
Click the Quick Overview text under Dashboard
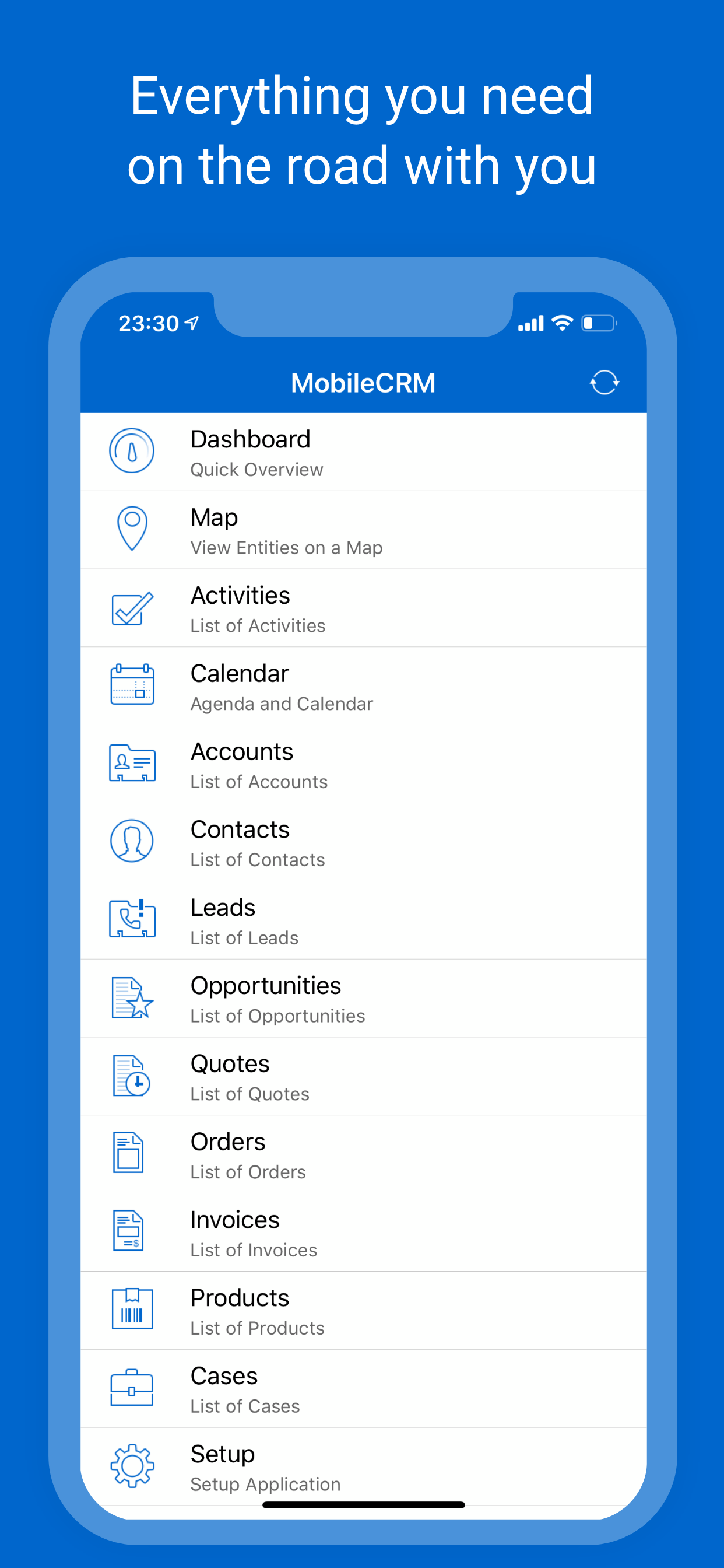tap(256, 468)
